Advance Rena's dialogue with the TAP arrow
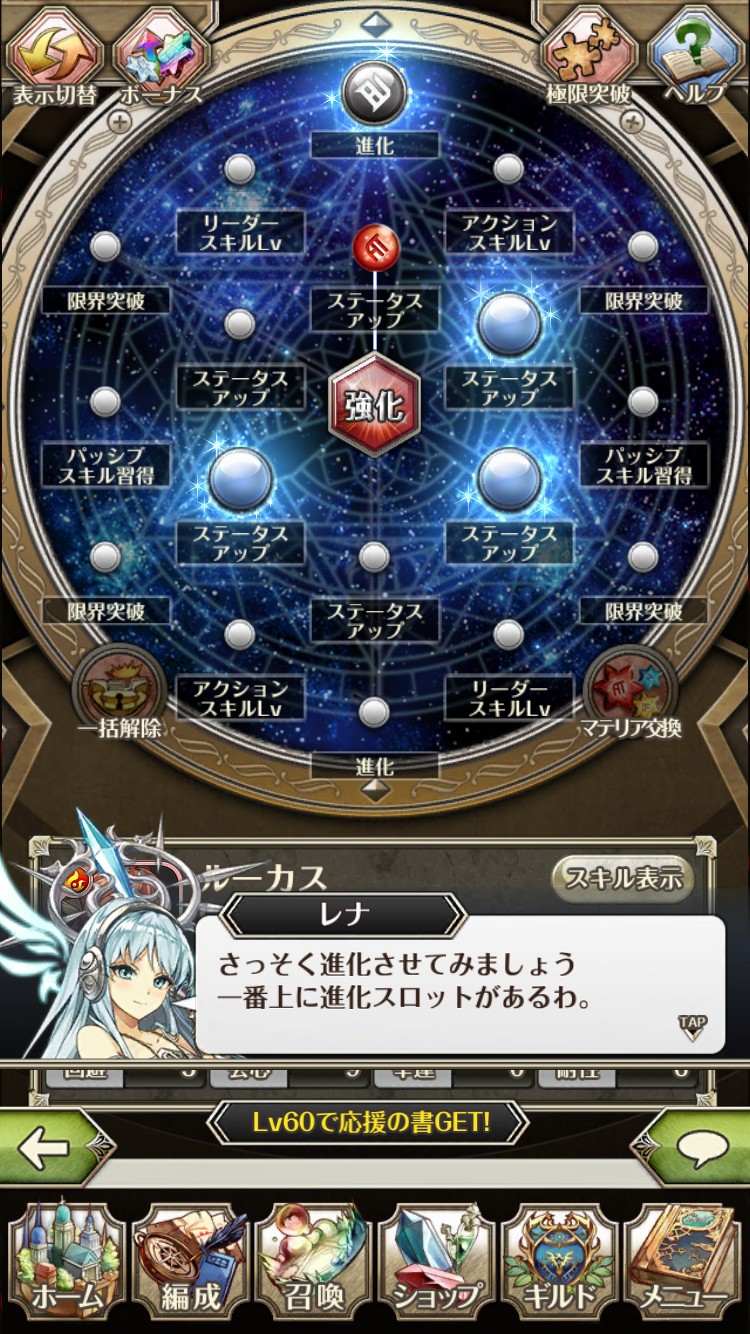 tap(692, 1027)
